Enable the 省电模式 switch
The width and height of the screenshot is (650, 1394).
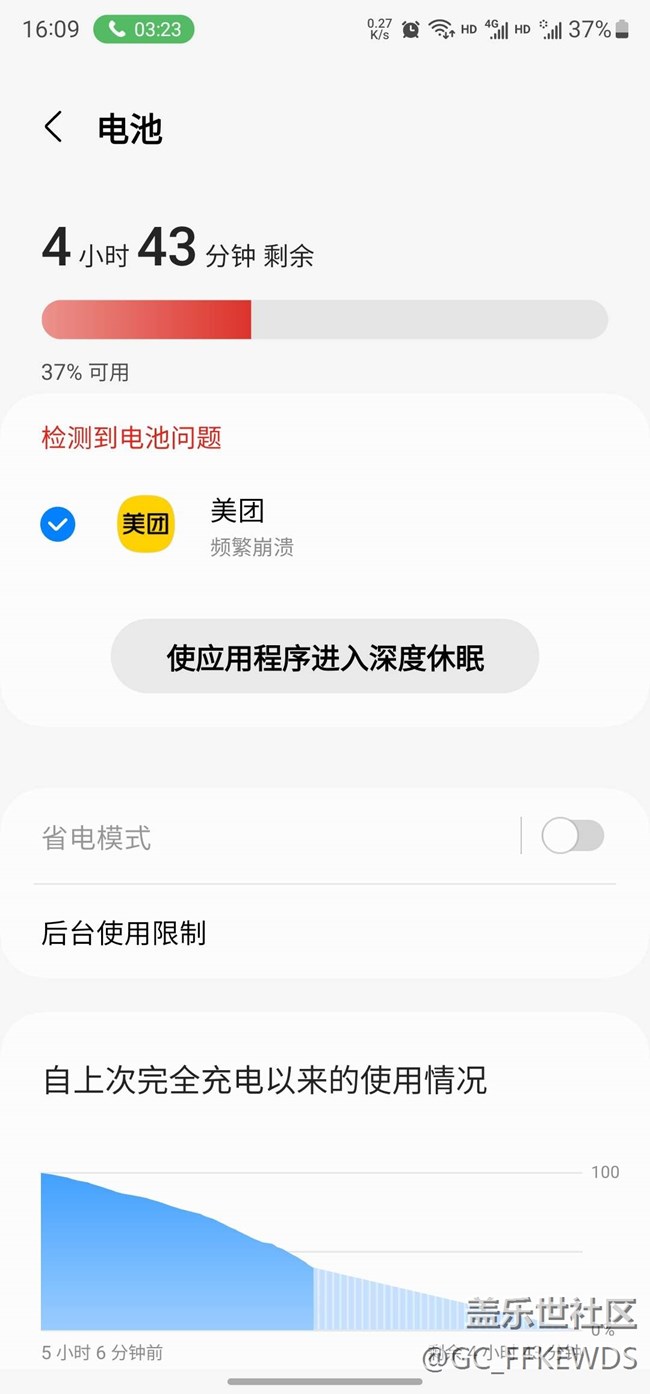pos(572,836)
